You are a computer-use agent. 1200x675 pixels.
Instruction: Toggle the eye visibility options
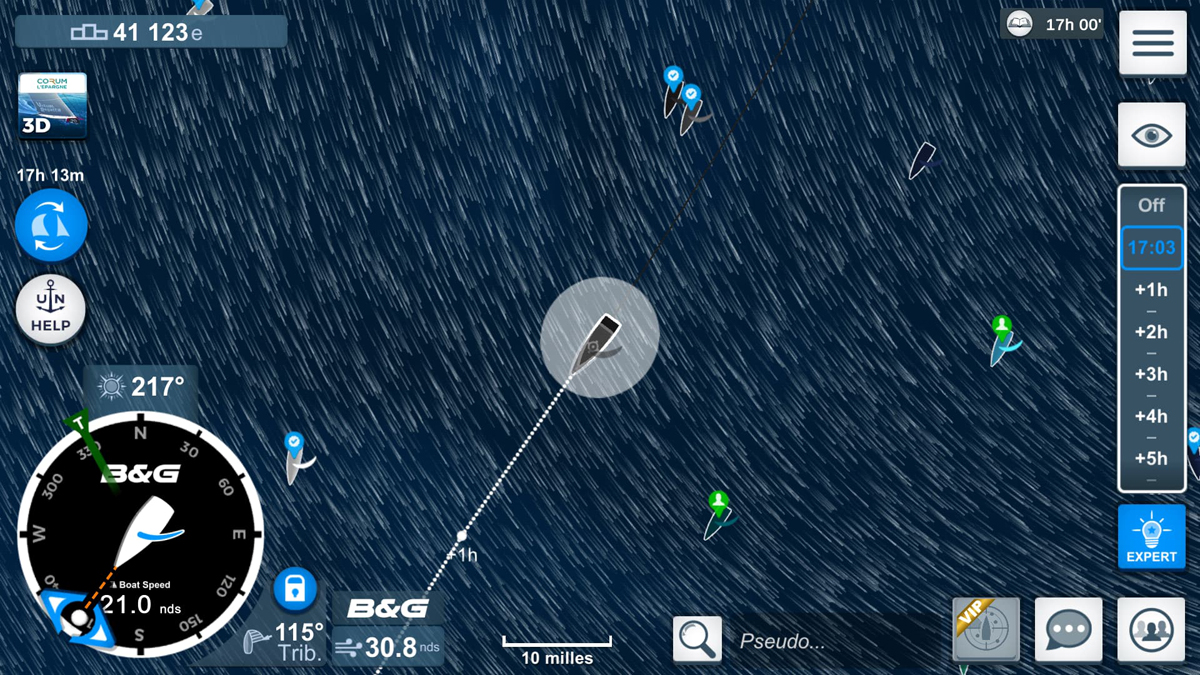[1152, 134]
